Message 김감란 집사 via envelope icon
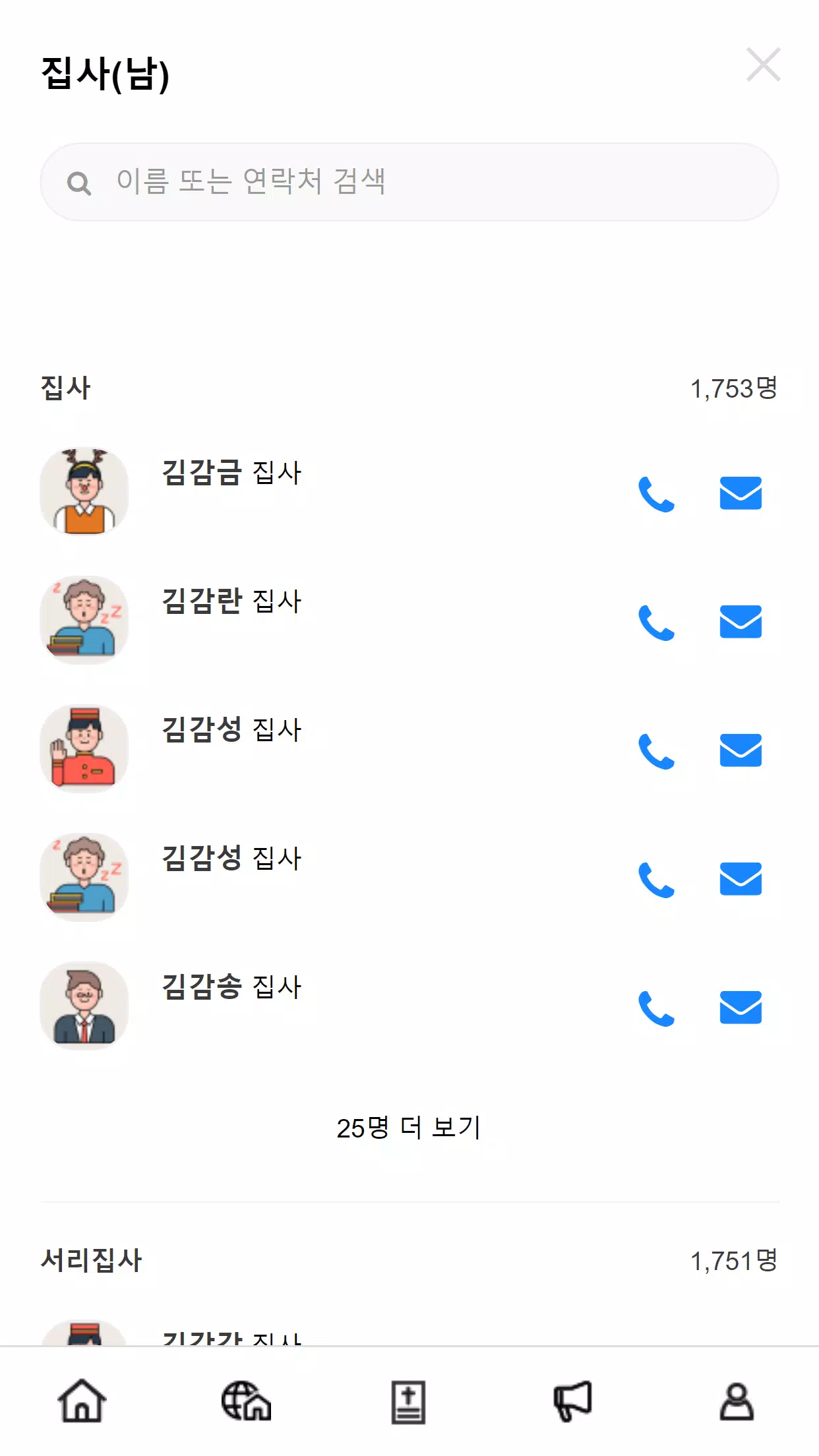The height and width of the screenshot is (1456, 819). 741,622
